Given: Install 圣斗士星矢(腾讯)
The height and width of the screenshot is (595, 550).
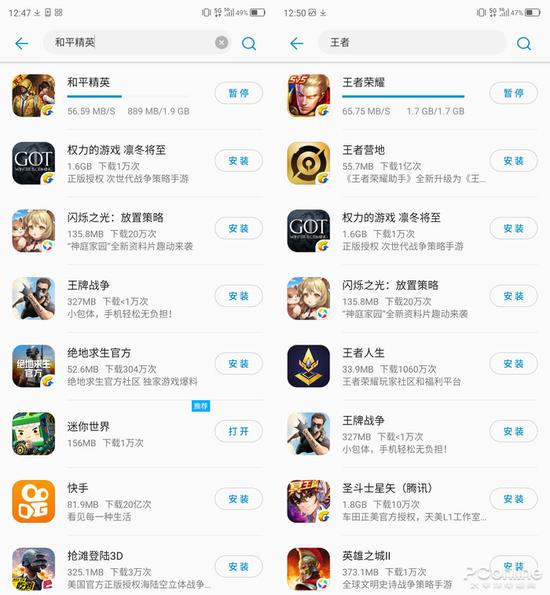Looking at the screenshot, I should 514,499.
